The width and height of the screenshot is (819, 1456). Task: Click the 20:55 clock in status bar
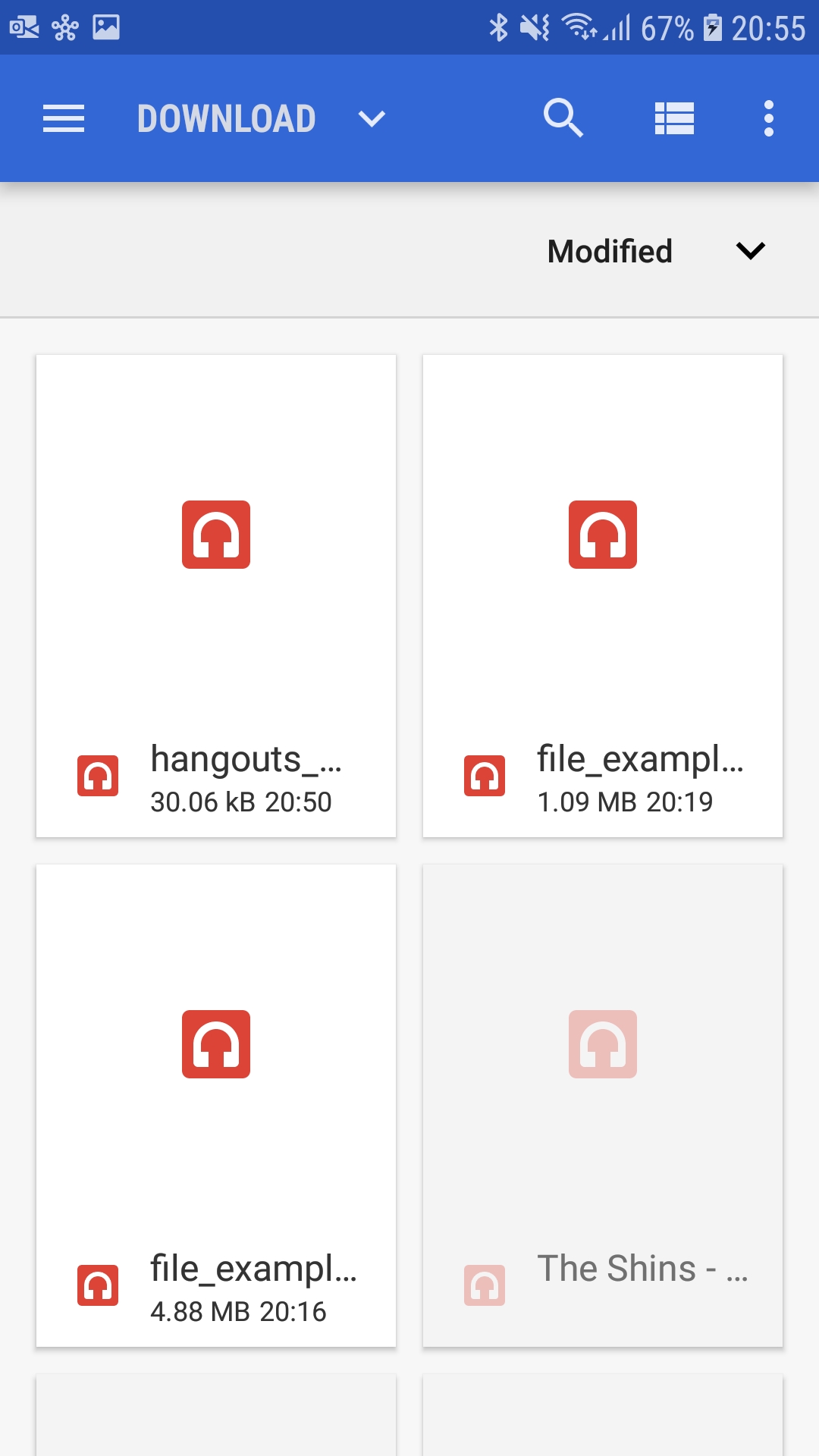767,28
